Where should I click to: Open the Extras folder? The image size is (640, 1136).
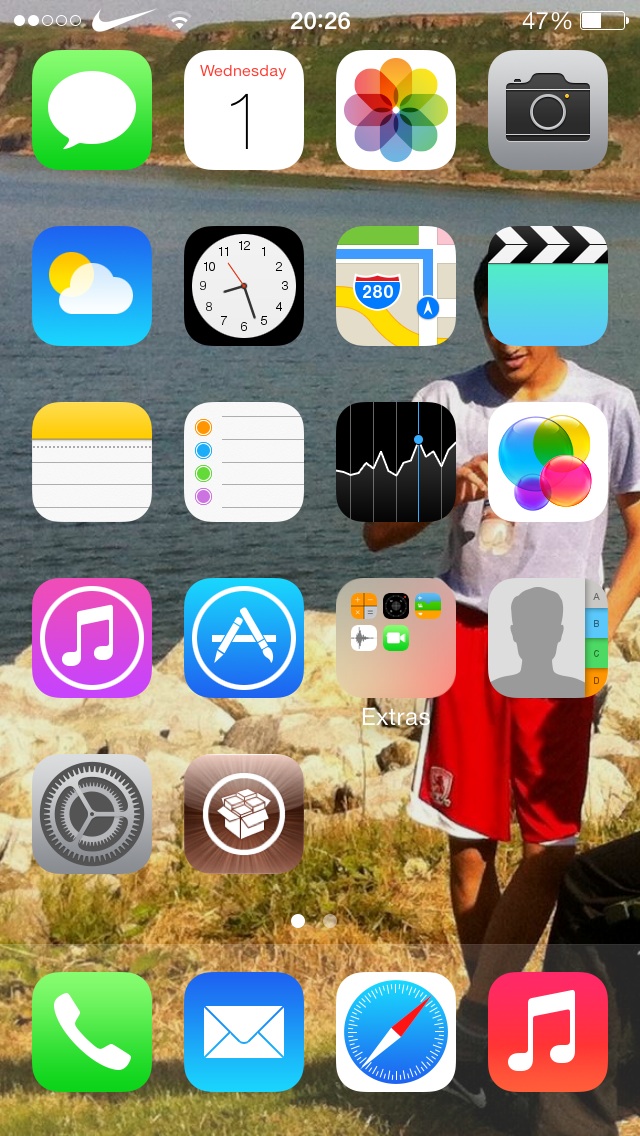pyautogui.click(x=396, y=638)
